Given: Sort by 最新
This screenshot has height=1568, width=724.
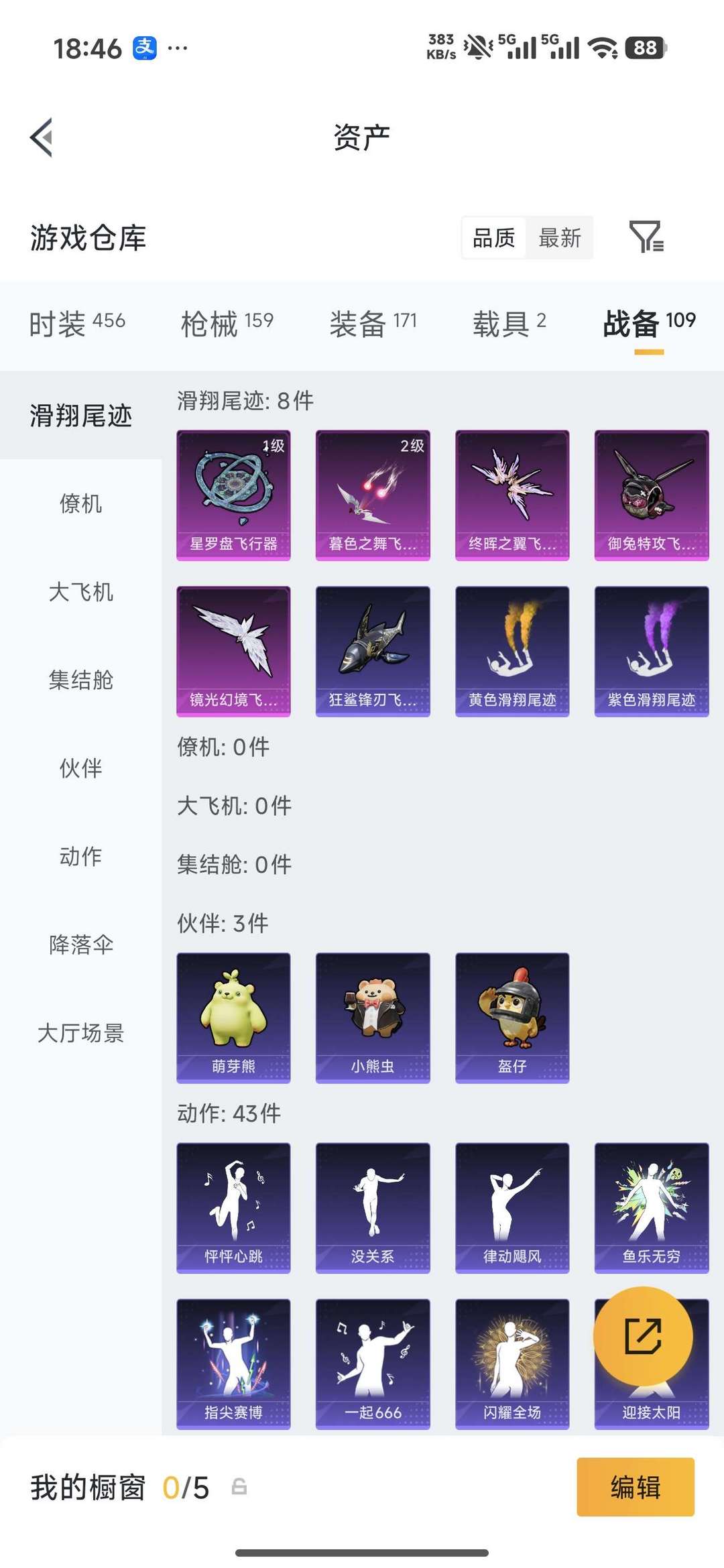Looking at the screenshot, I should click(x=560, y=238).
